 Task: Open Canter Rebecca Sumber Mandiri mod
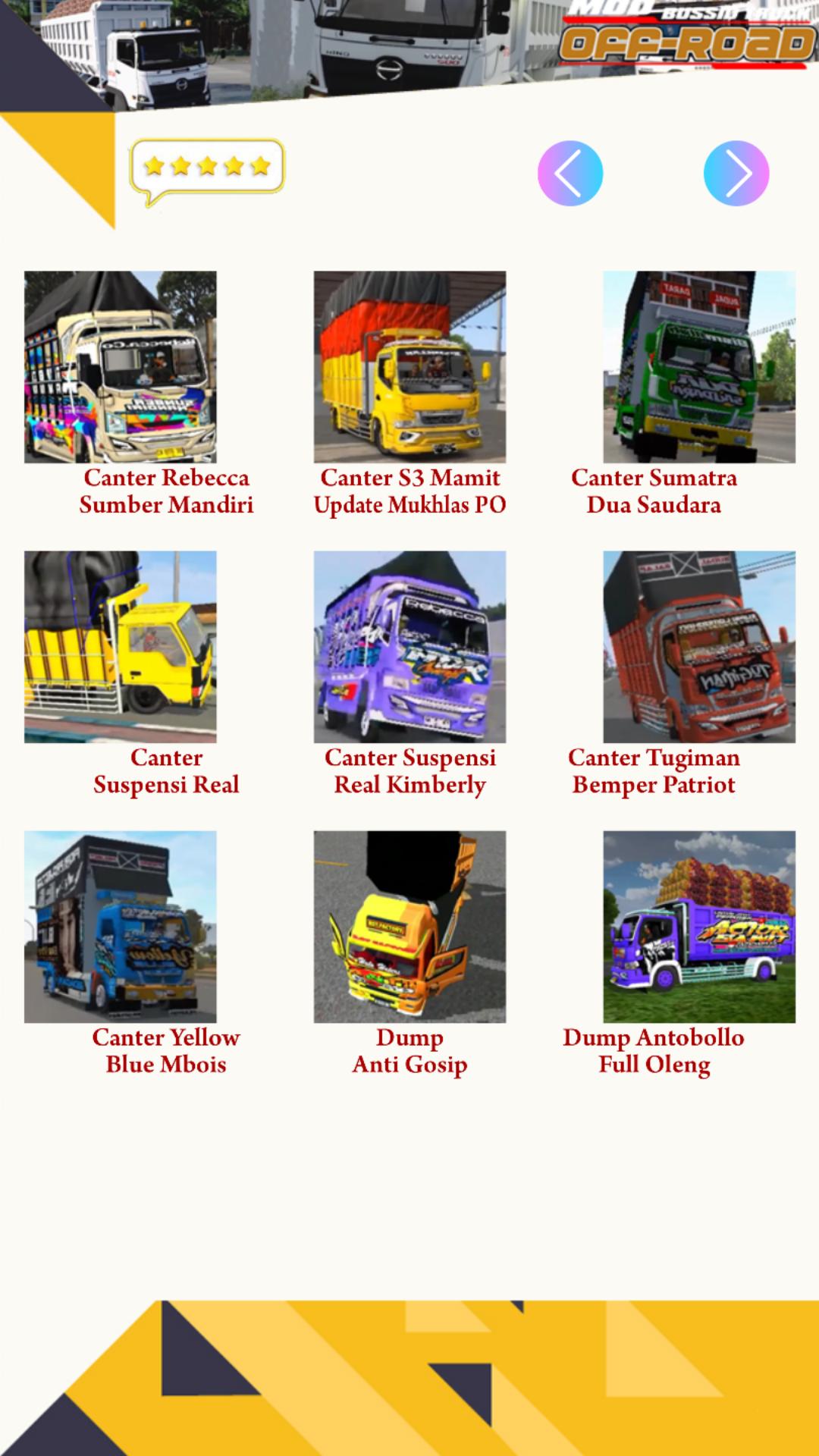121,367
